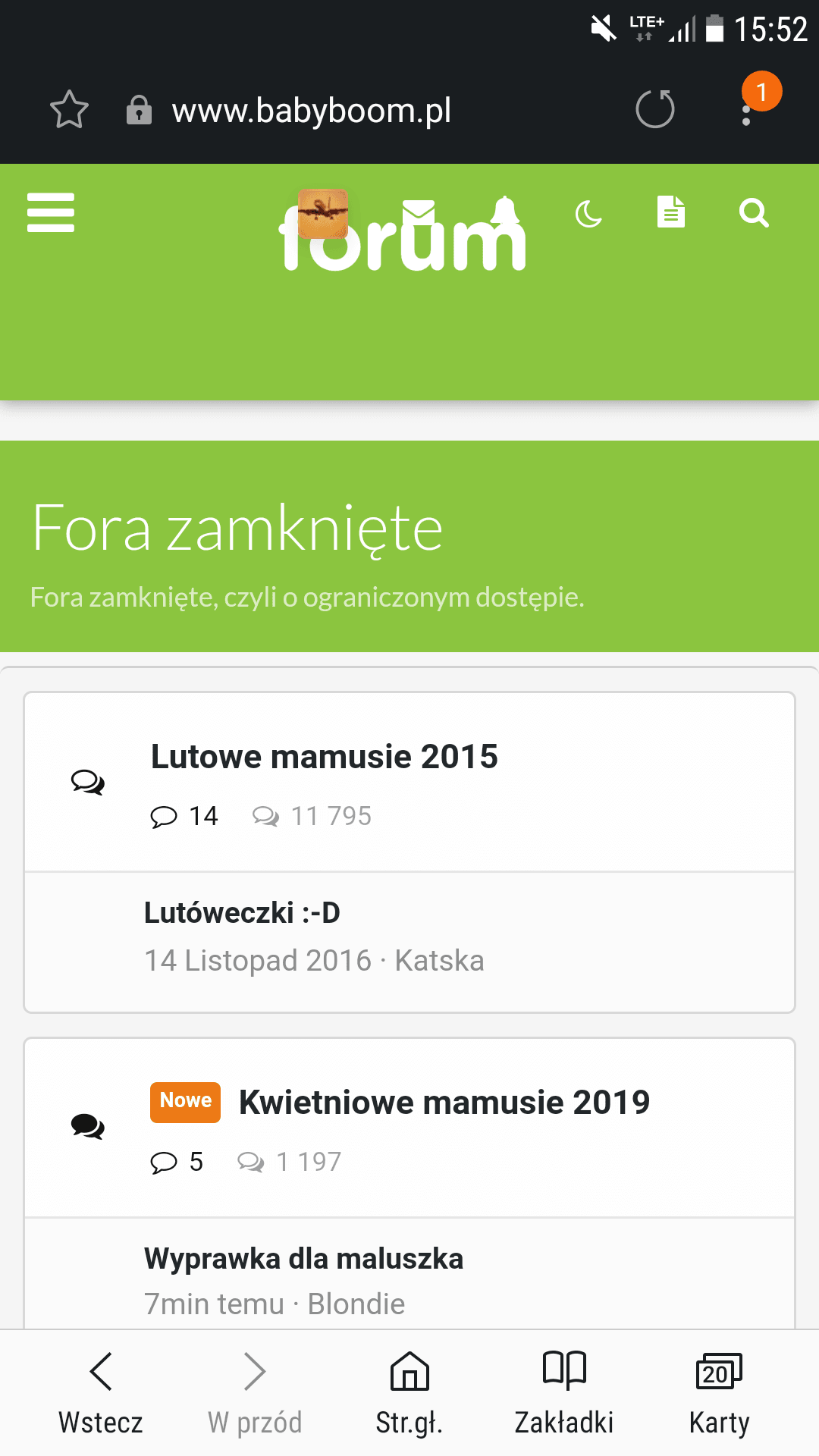View Katska's profile
819x1456 pixels.
pos(439,961)
